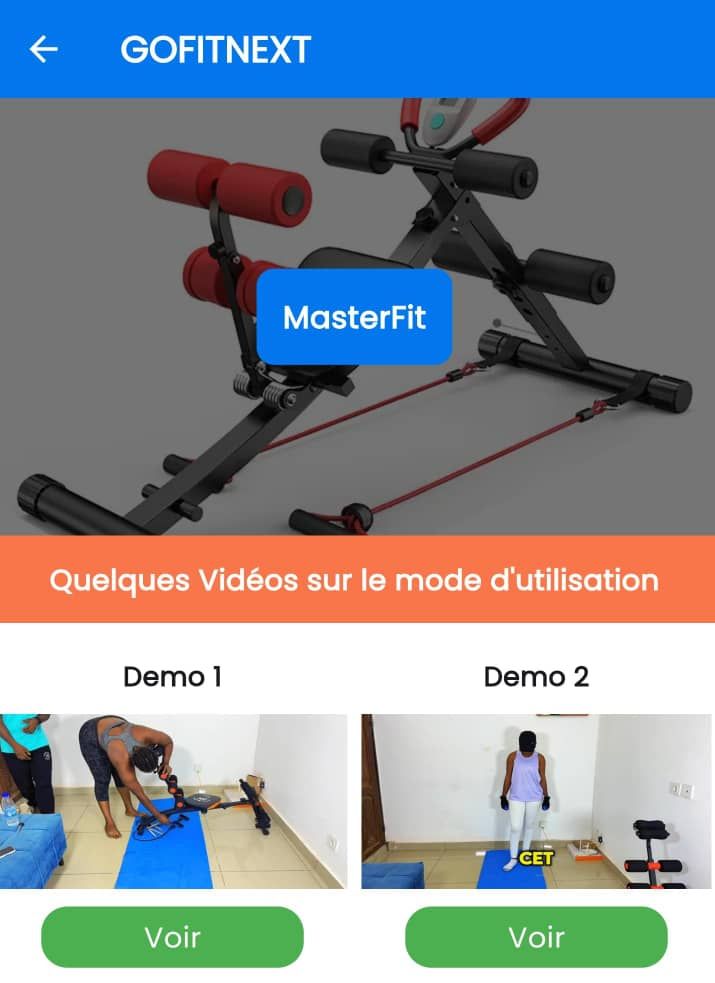The width and height of the screenshot is (715, 983).
Task: Go back using the arrow icon
Action: point(44,49)
